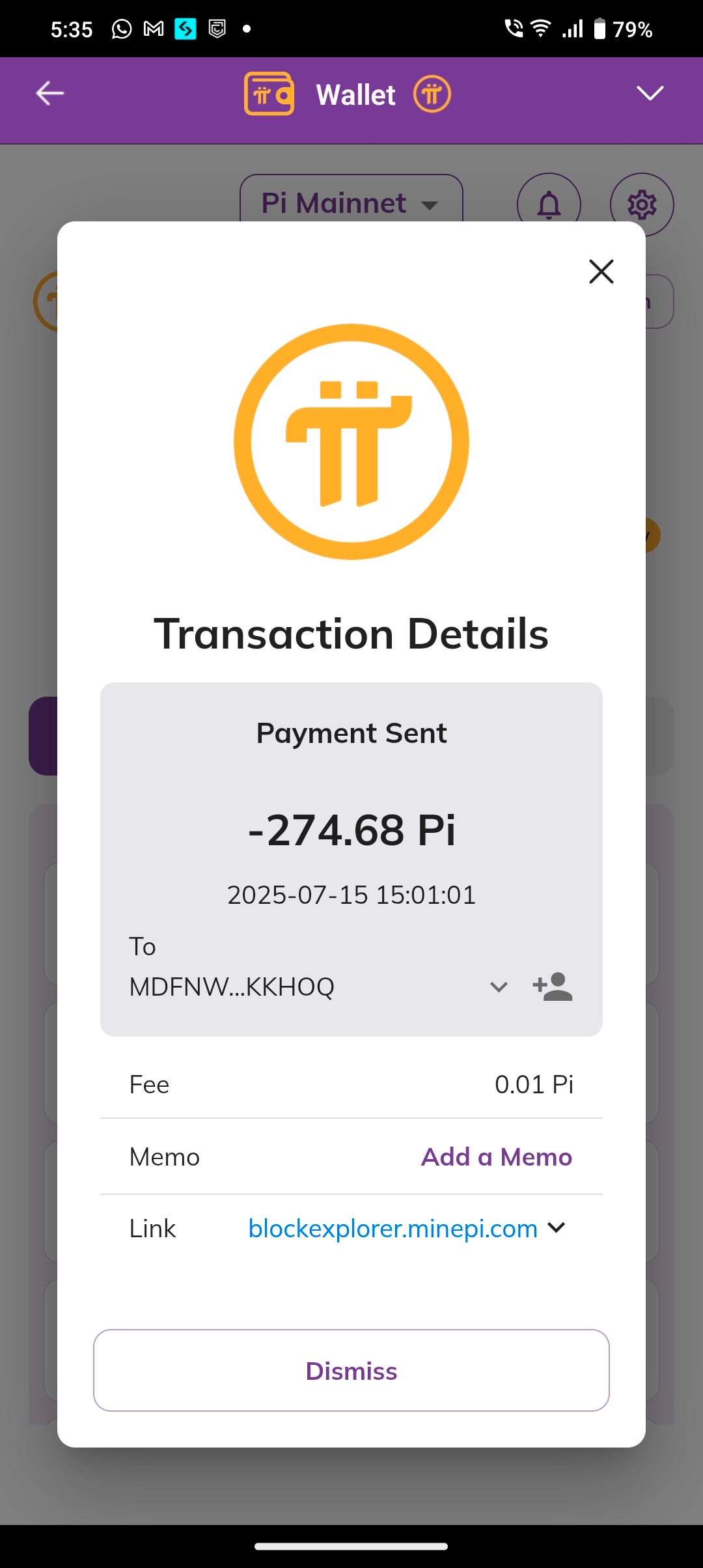Expand the recipient address MDFNW...KKHOQ
The image size is (703, 1568).
click(x=499, y=987)
